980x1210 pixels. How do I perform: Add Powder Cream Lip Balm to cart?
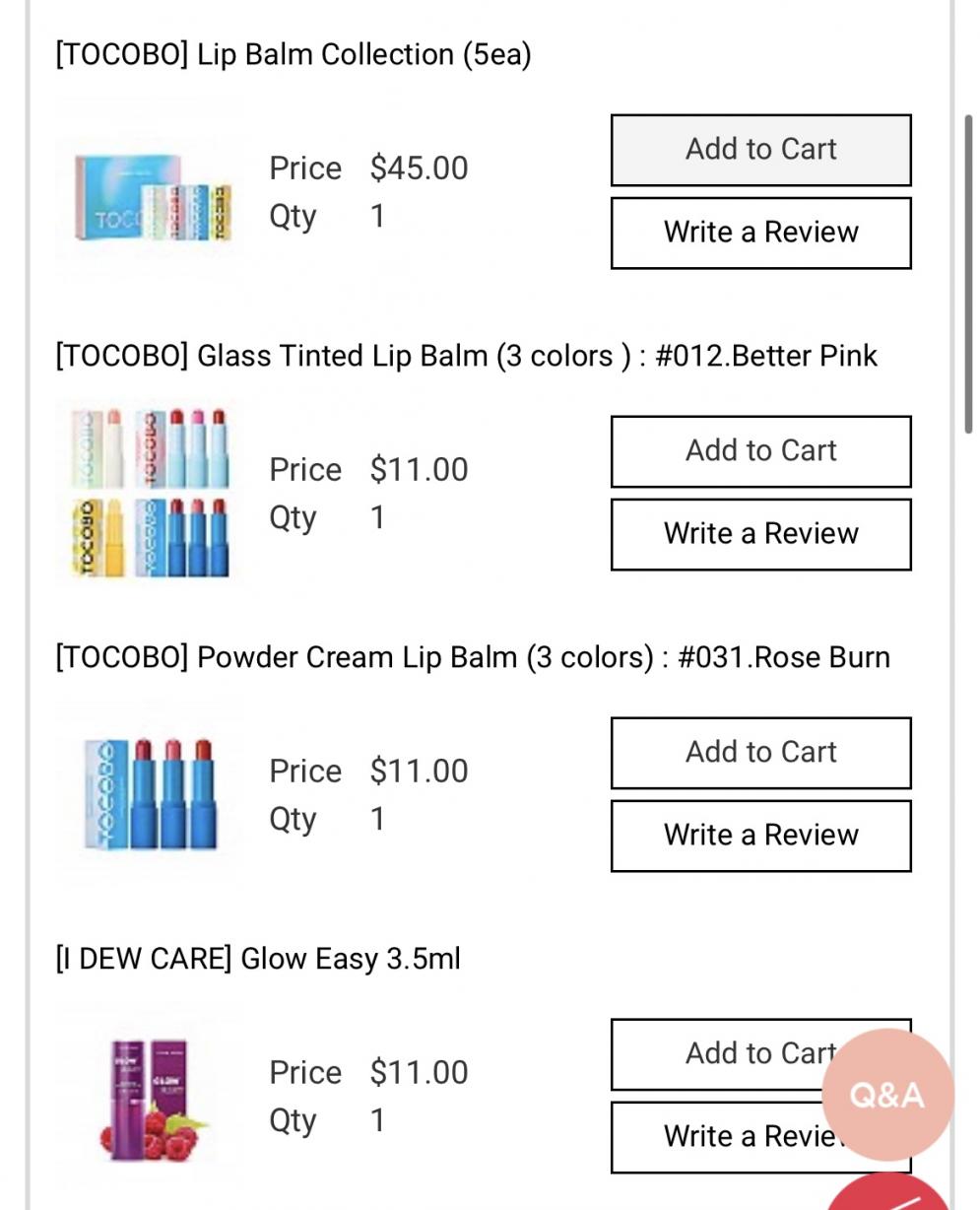point(760,753)
